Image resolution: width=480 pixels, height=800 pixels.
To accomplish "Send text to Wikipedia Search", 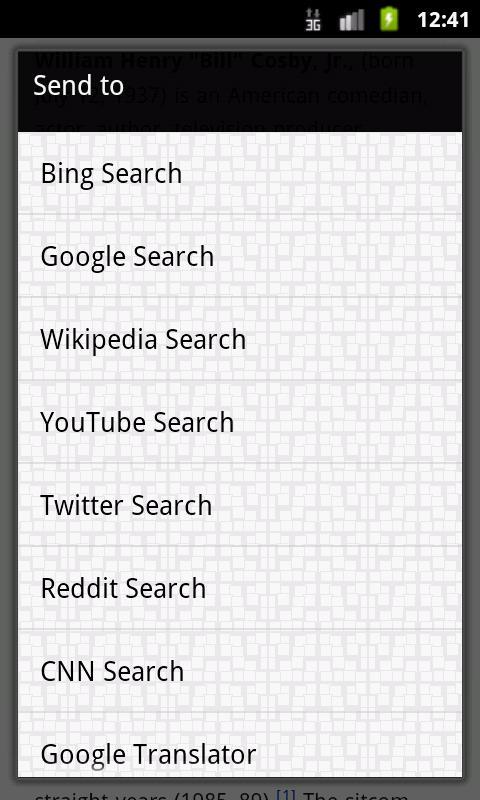I will [240, 339].
